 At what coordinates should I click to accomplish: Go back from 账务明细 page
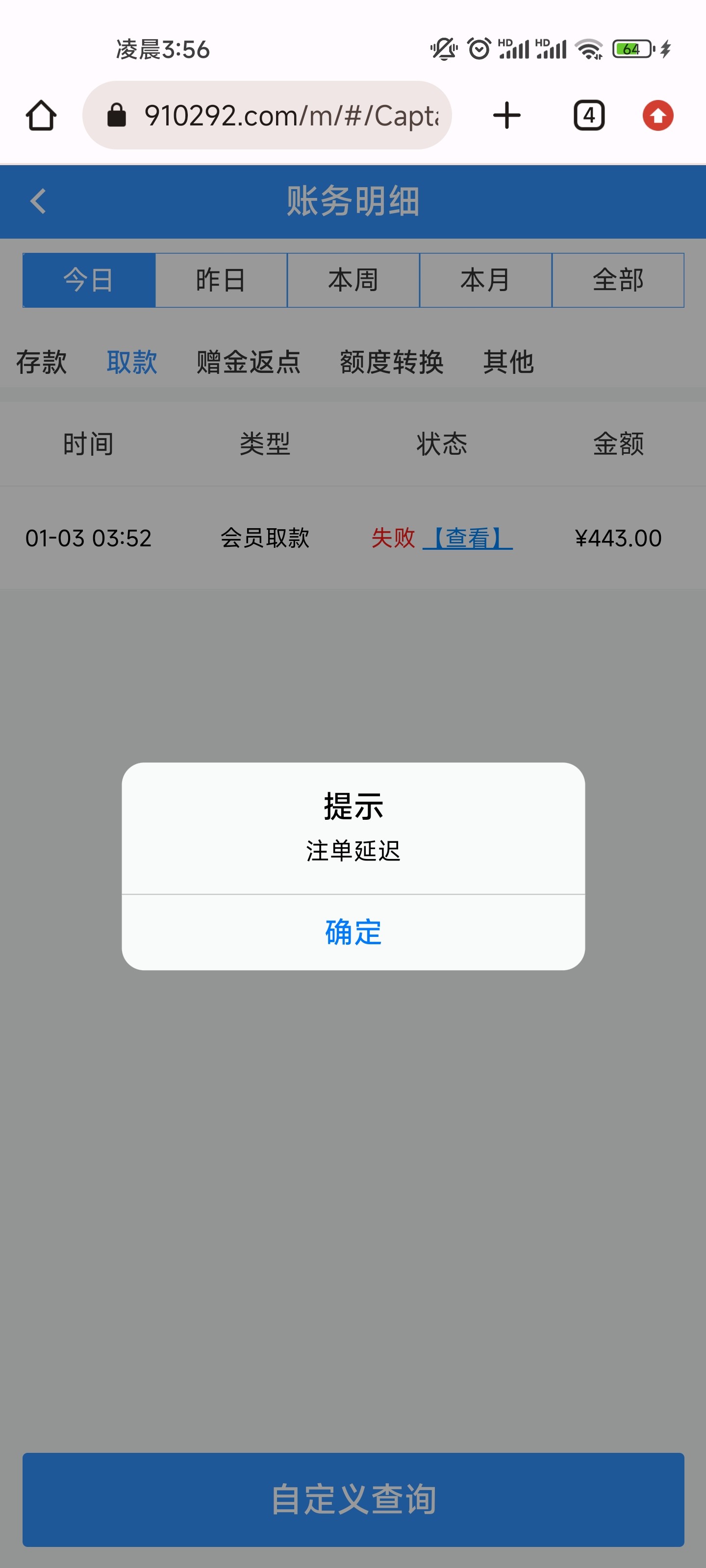pos(38,201)
